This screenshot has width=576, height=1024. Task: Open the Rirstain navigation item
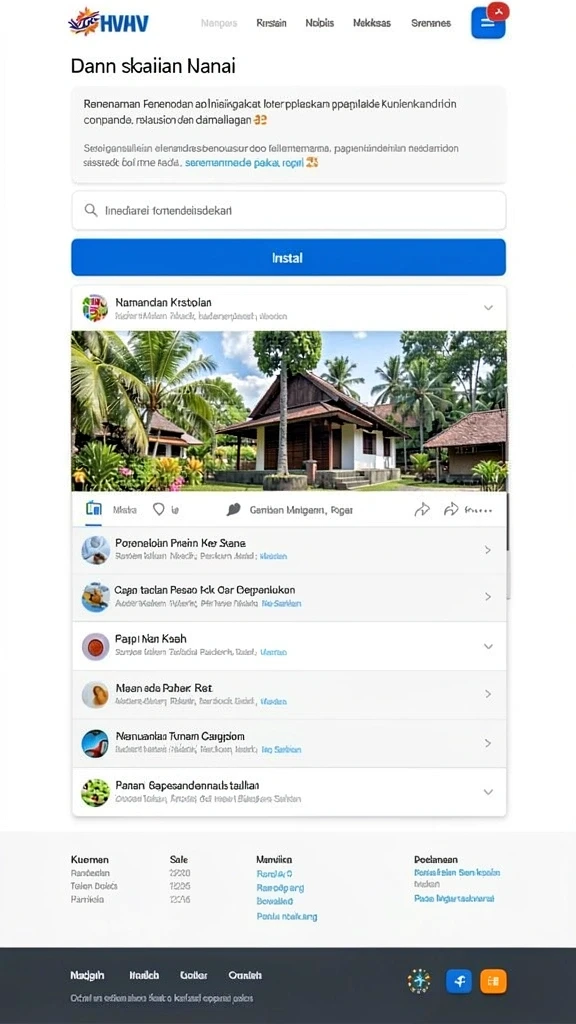[271, 23]
